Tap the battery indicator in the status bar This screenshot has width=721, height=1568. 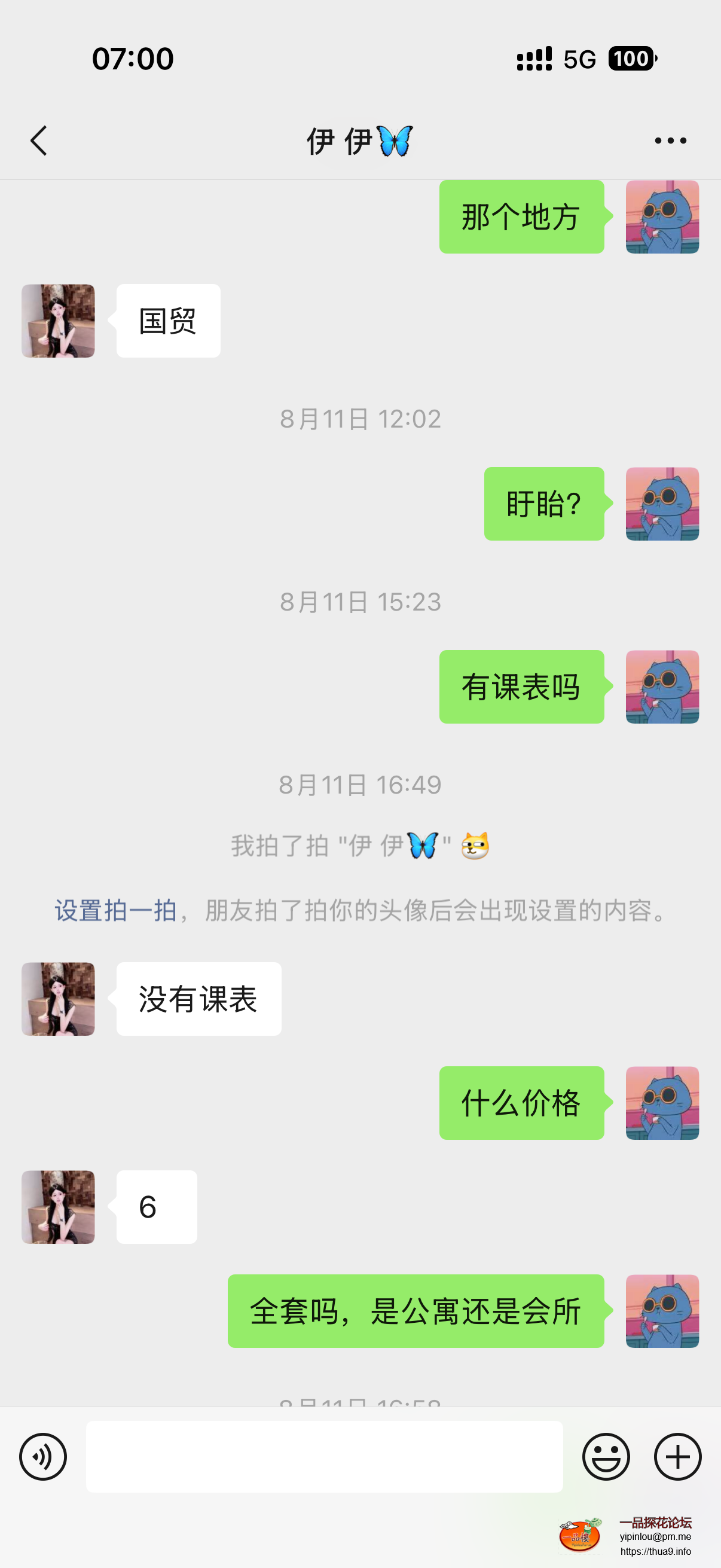tap(630, 58)
